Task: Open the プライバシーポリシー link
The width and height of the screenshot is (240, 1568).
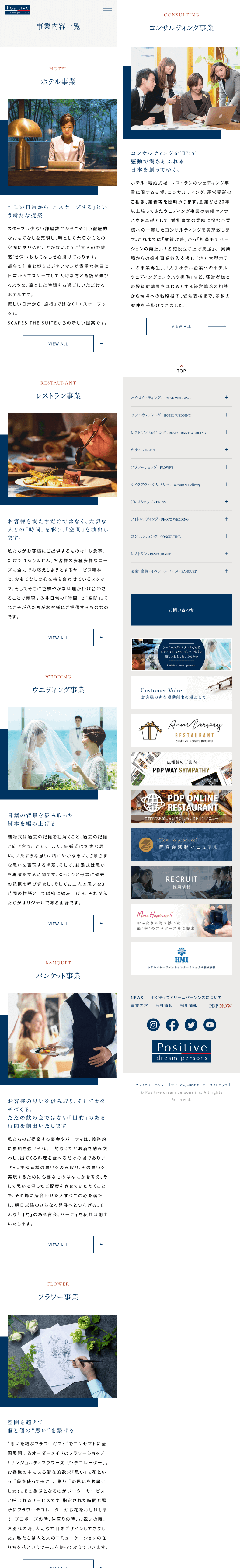Action: click(x=151, y=1085)
